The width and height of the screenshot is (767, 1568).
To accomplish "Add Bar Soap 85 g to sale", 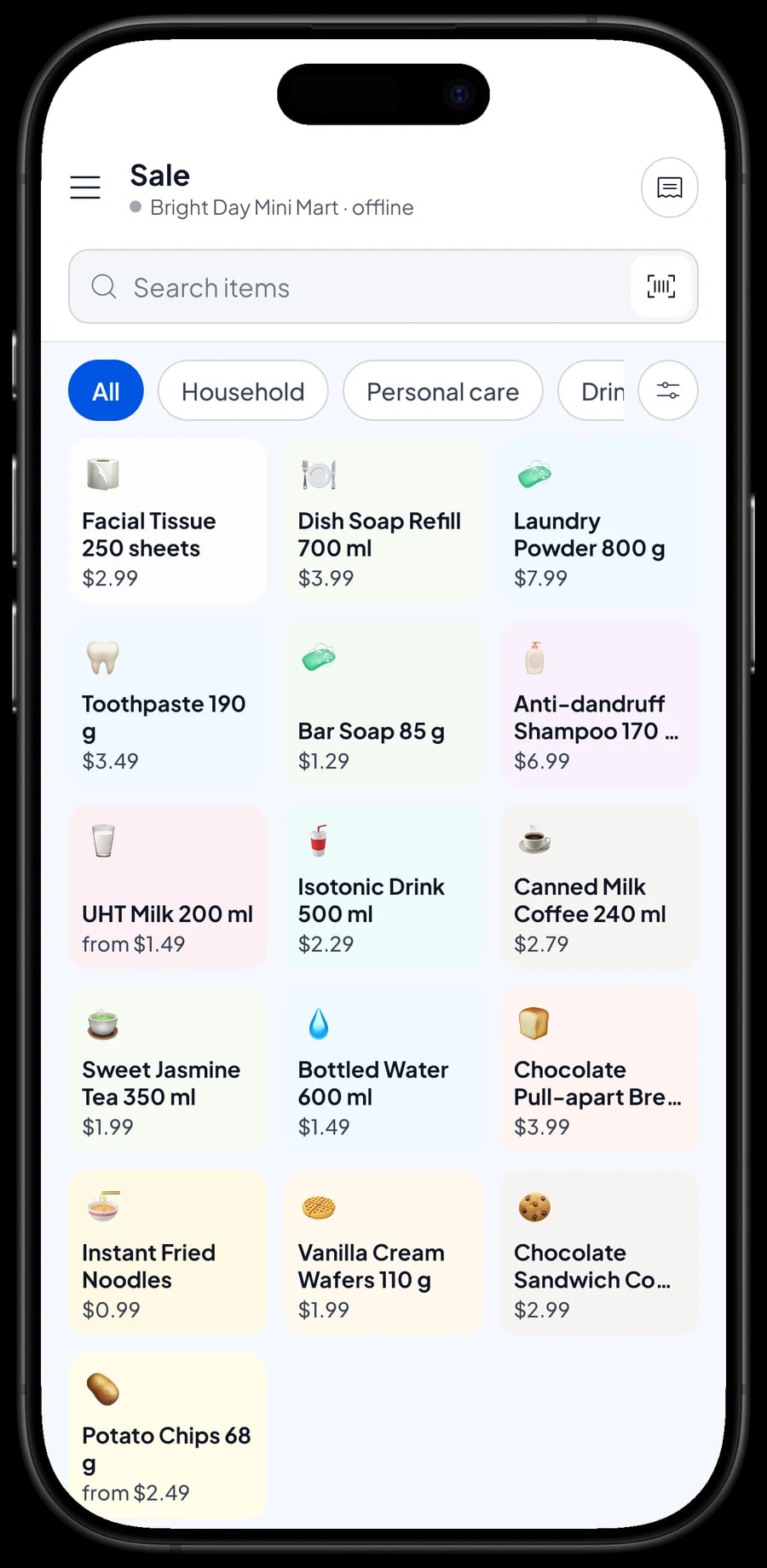I will point(383,705).
